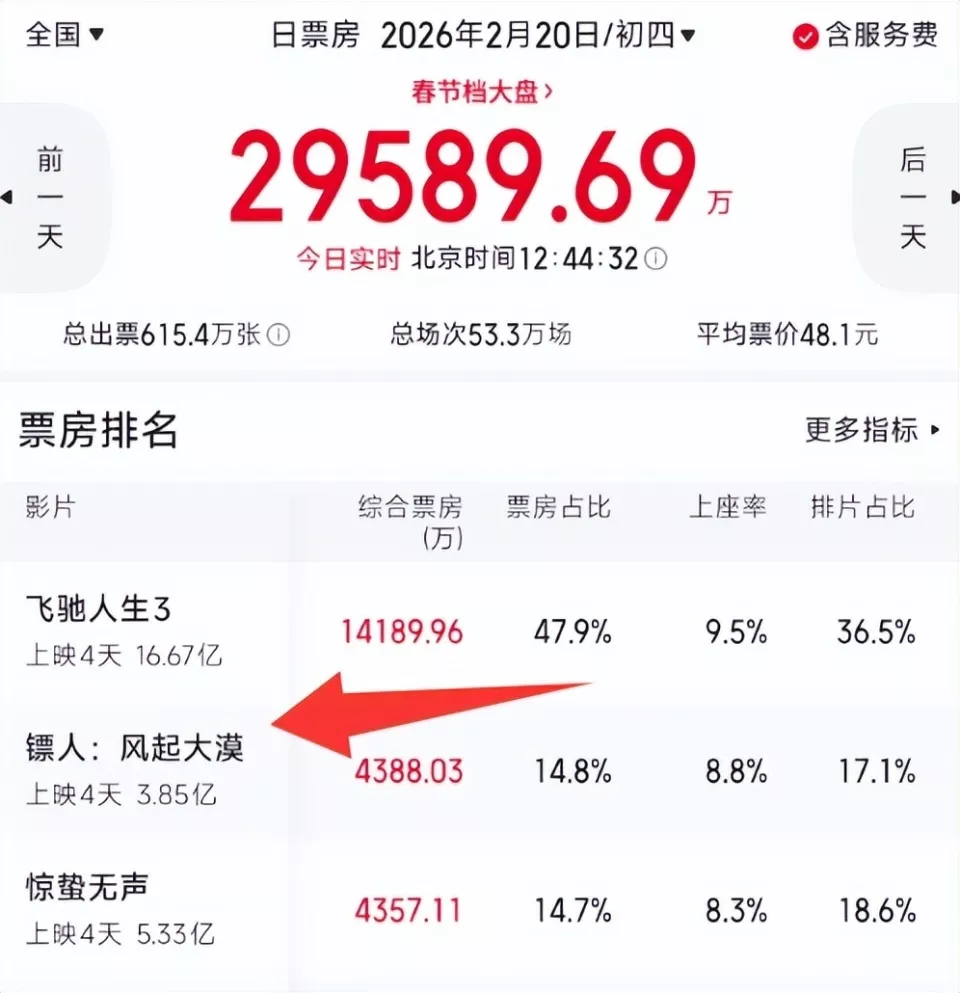This screenshot has height=993, width=960.
Task: Tap the info icon beside 总出票
Action: 279,335
